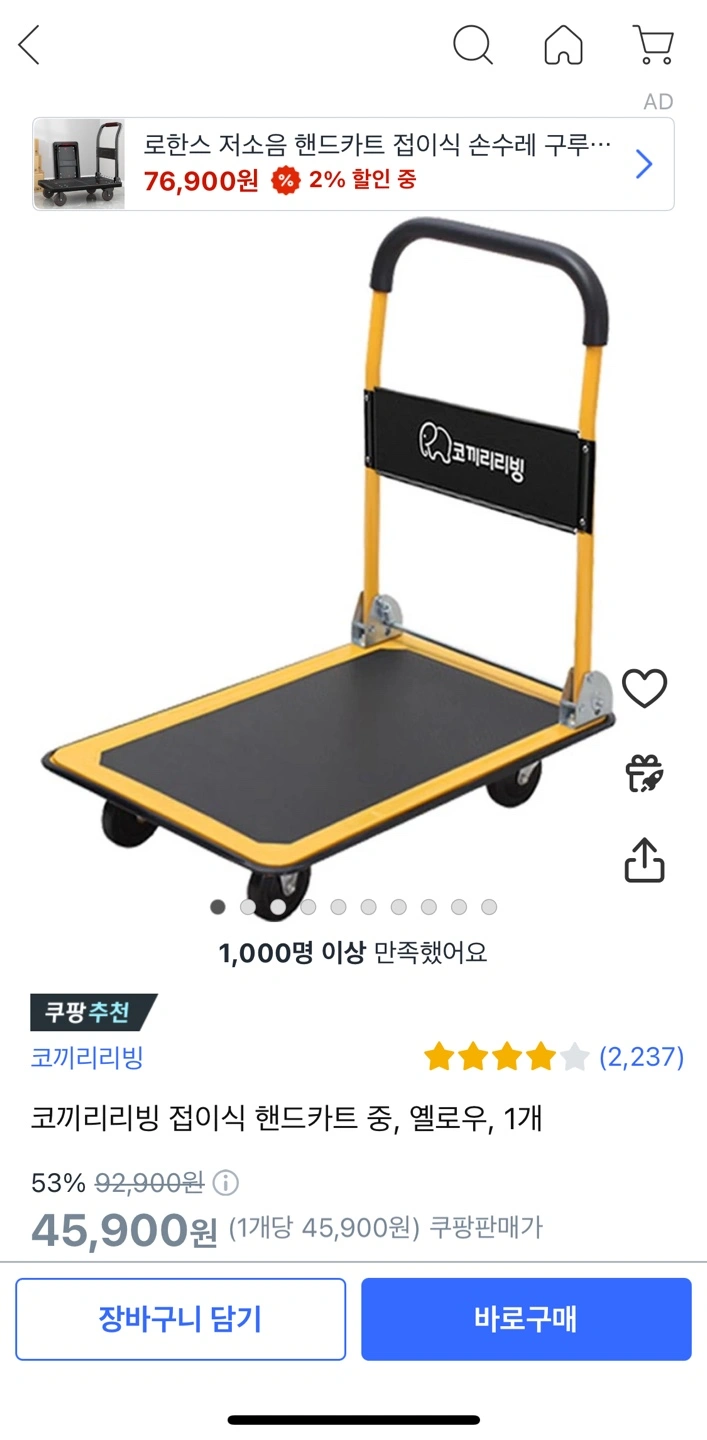View the 2,237 reviews

(641, 1057)
